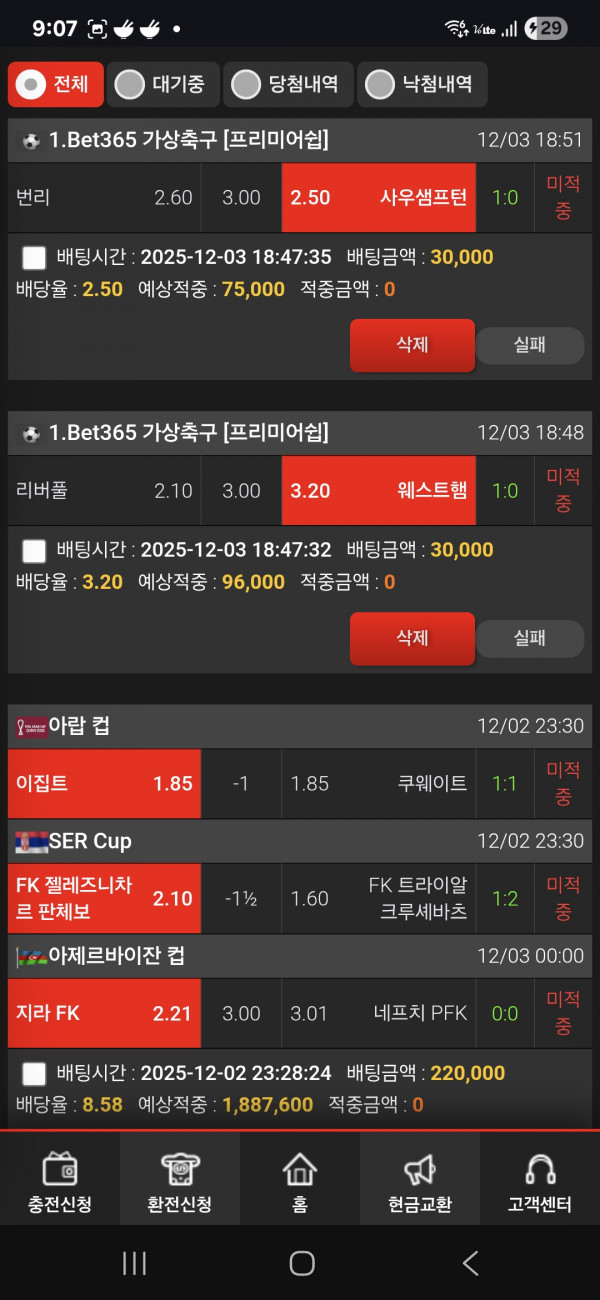Tap the system back button
The width and height of the screenshot is (600, 1300).
[470, 1263]
